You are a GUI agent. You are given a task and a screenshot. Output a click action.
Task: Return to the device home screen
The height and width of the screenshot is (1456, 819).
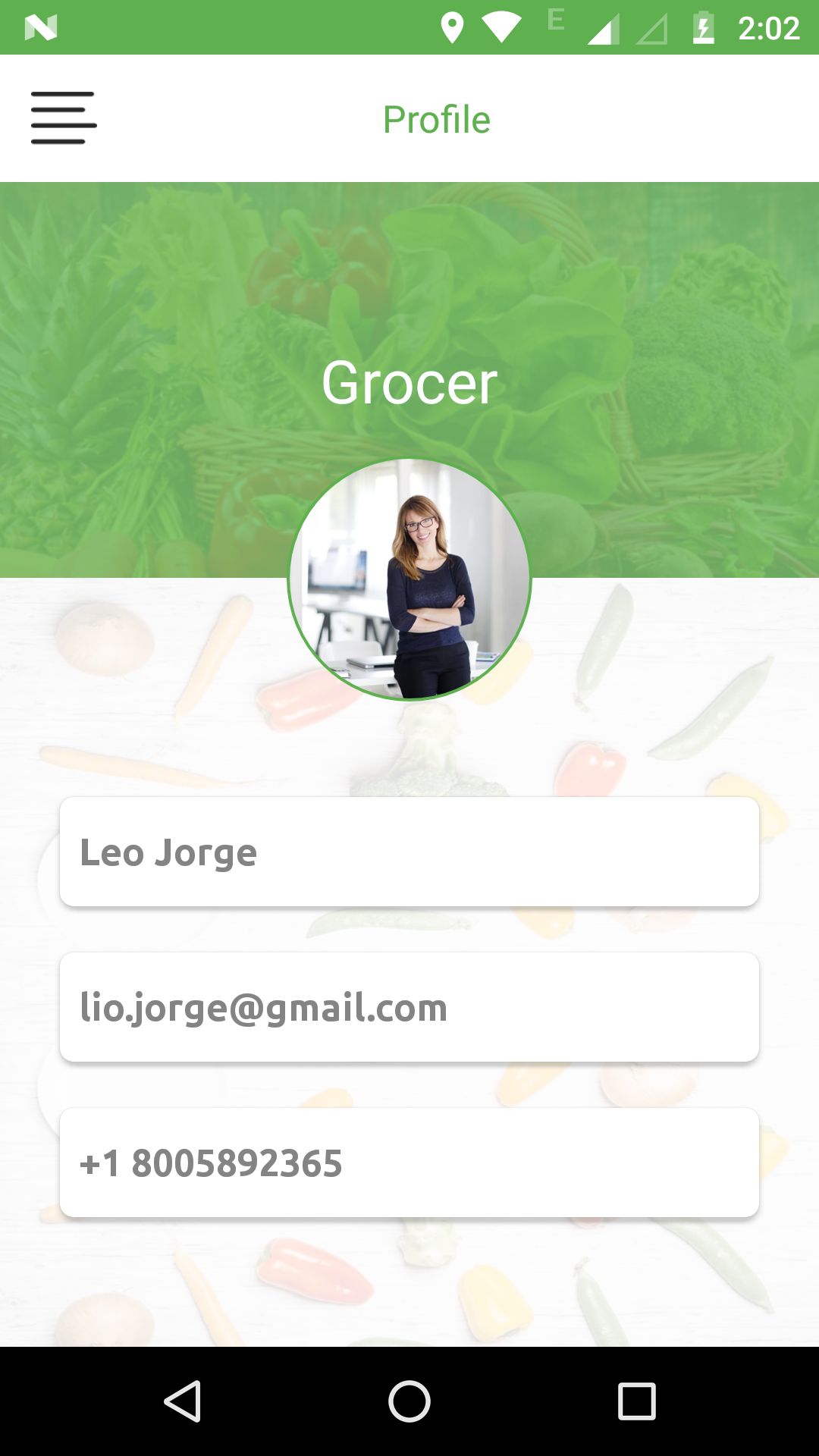(x=409, y=1401)
